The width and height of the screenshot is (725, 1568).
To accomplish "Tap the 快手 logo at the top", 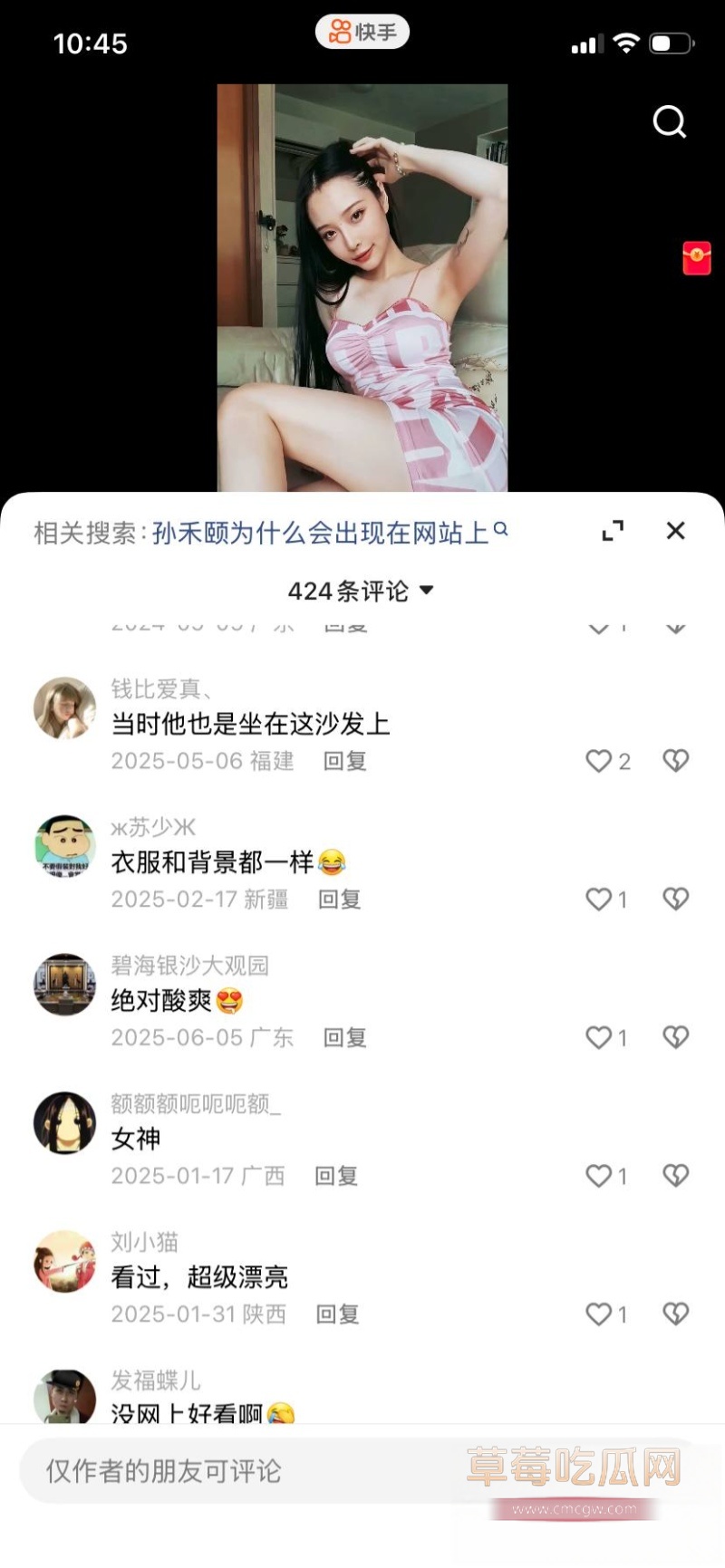I will tap(362, 30).
